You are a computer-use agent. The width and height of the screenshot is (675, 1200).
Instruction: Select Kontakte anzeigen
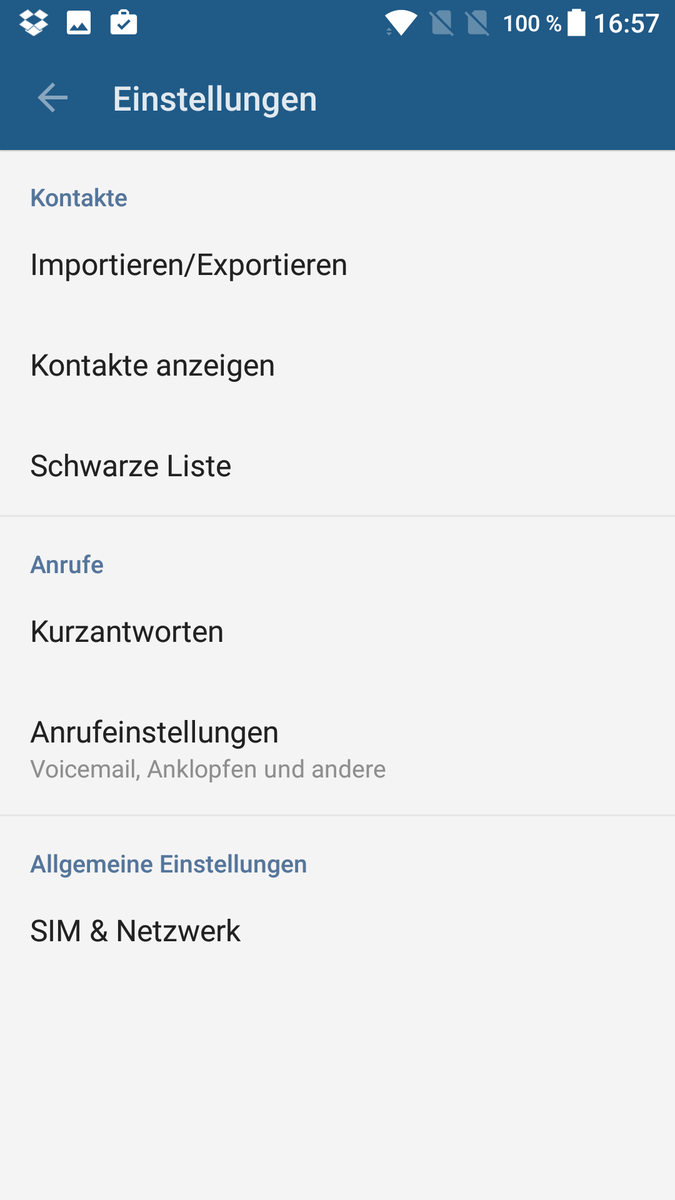coord(153,366)
